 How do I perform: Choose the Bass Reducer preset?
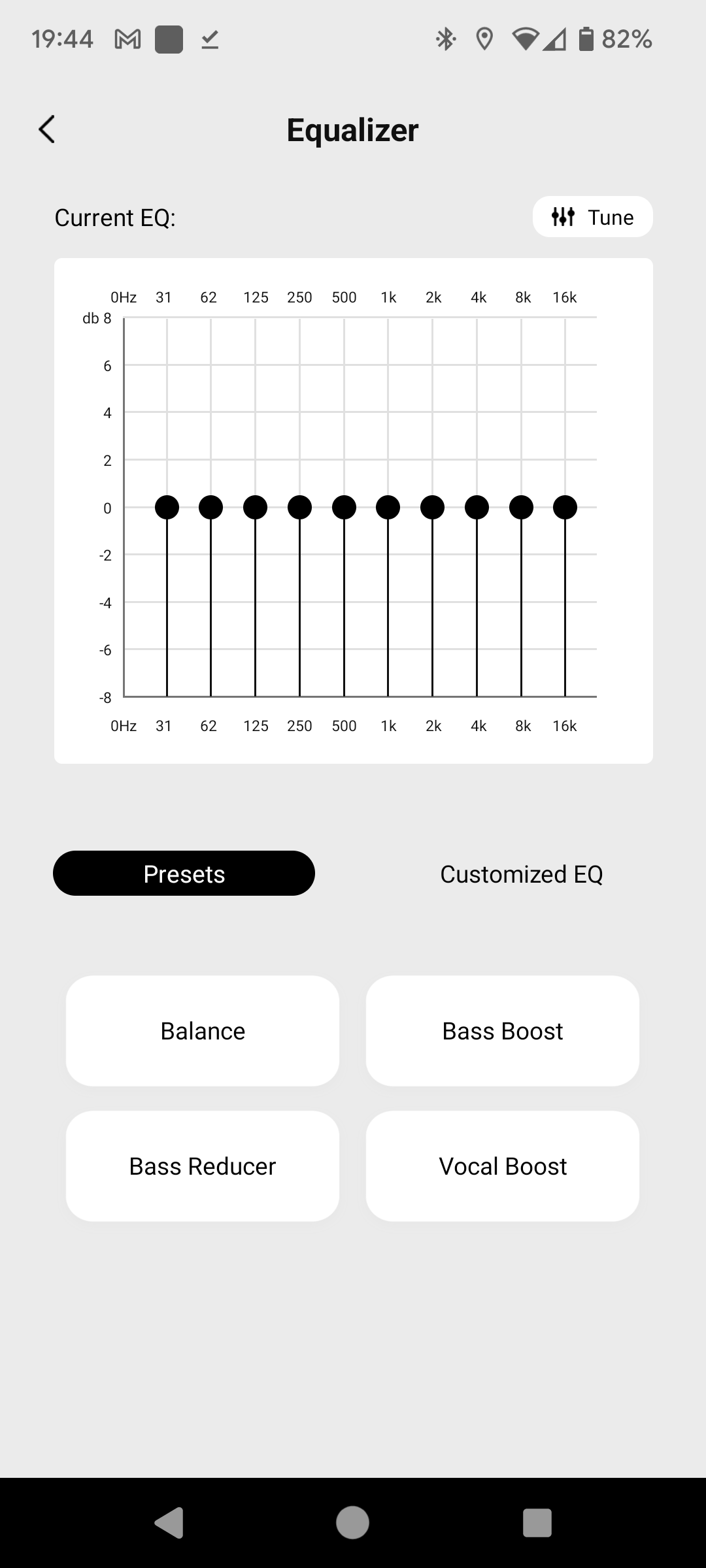click(x=203, y=1166)
